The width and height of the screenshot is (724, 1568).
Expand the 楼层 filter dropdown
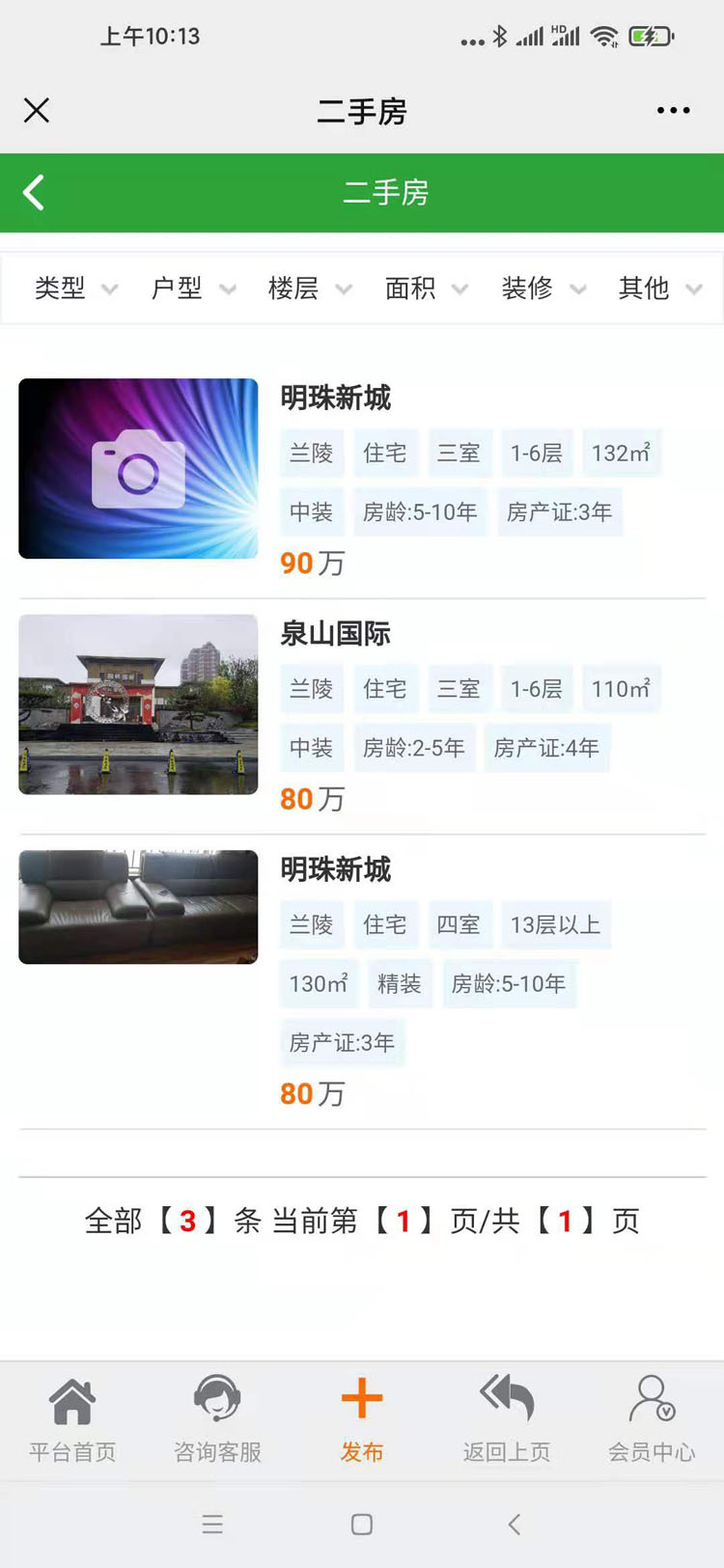pyautogui.click(x=309, y=289)
